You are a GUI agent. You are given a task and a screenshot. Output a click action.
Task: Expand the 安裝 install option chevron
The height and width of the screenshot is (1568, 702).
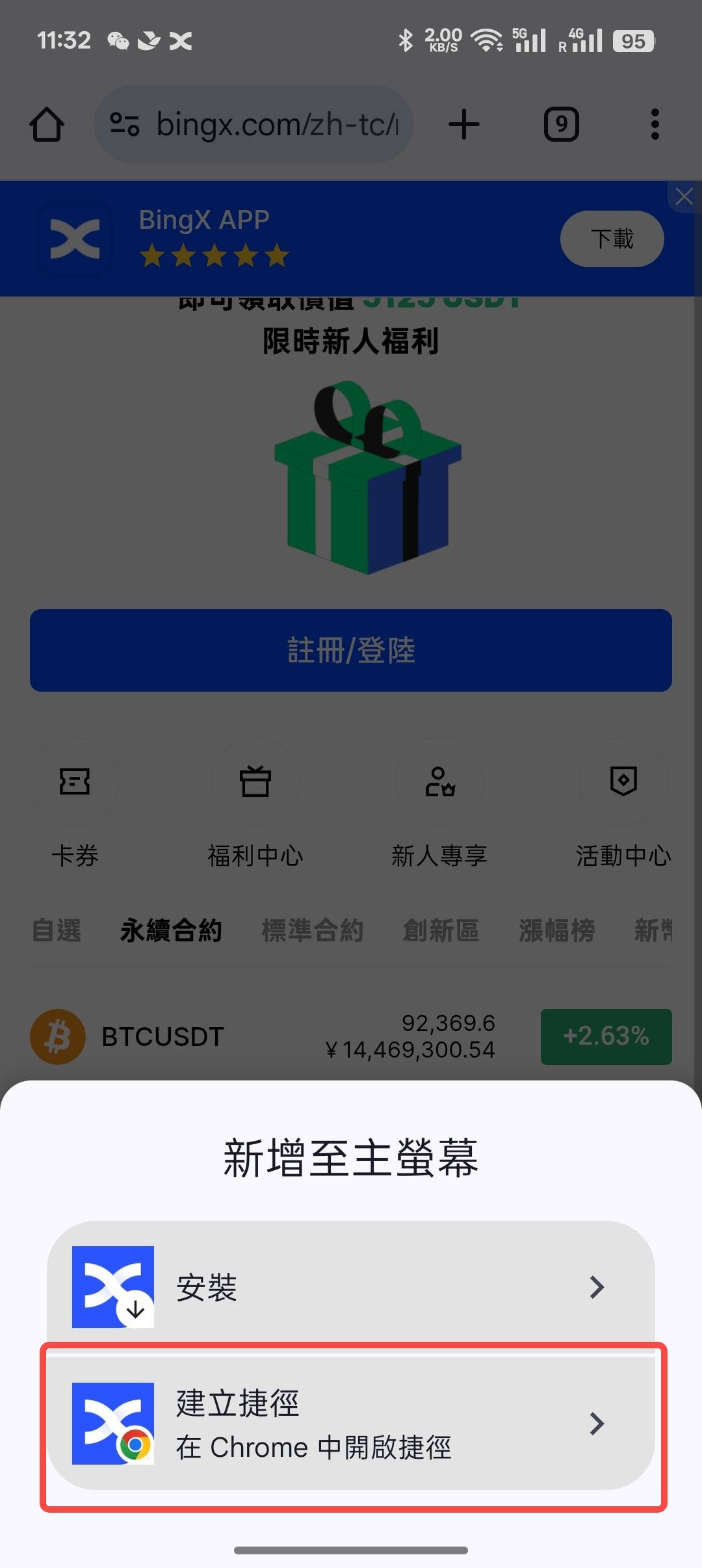click(x=596, y=1287)
